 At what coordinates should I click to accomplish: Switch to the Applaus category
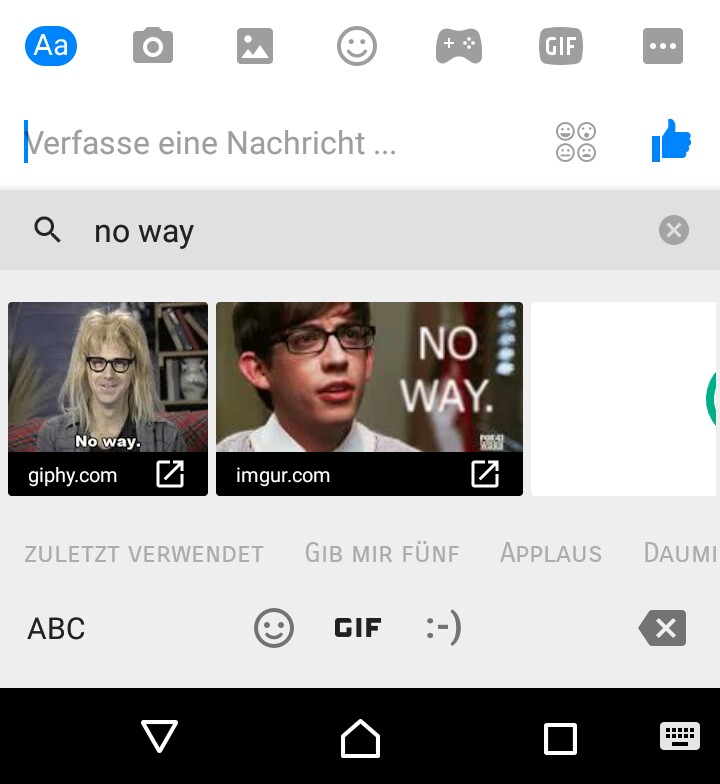[x=551, y=554]
